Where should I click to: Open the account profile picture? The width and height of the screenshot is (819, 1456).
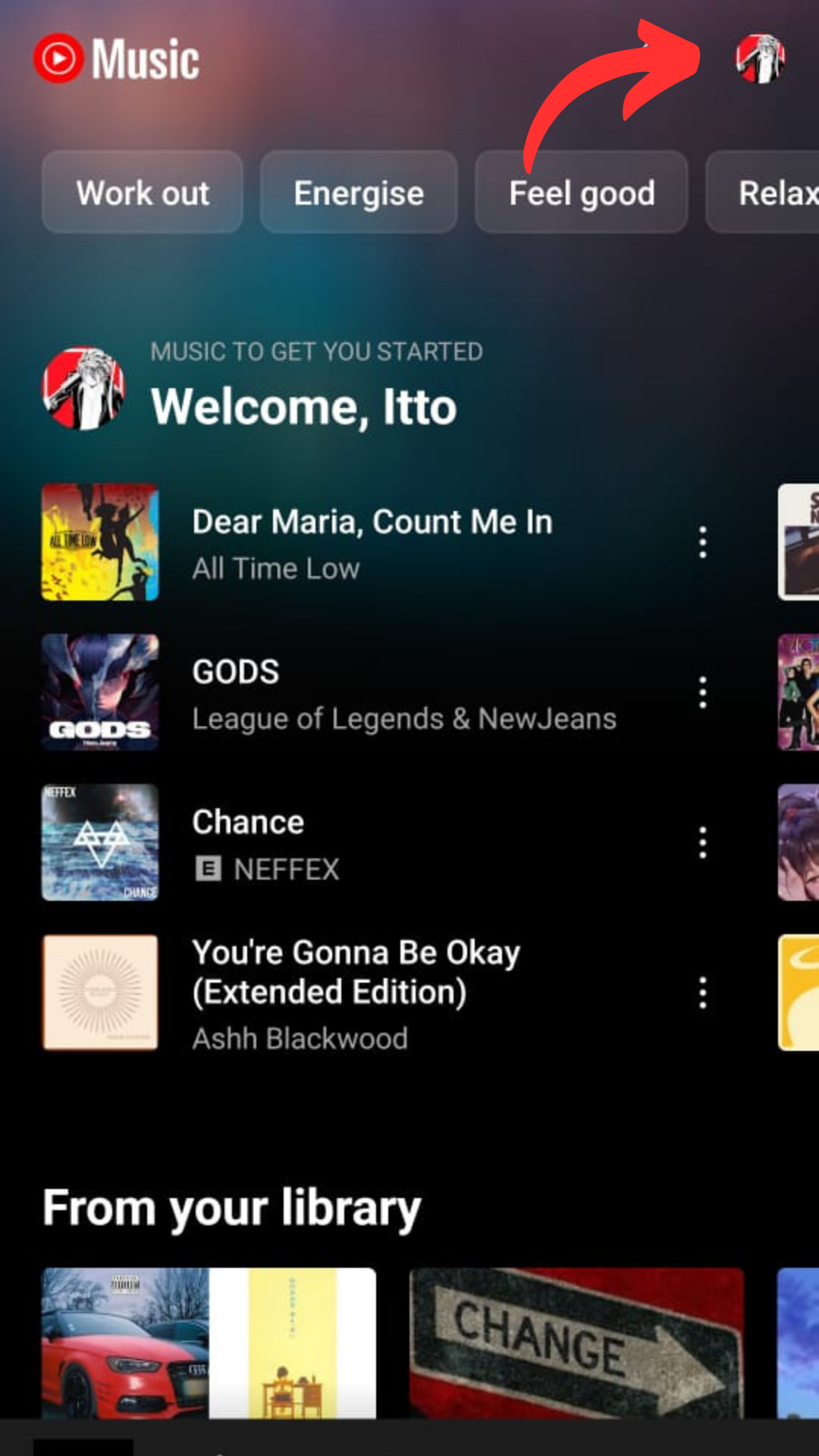point(761,58)
